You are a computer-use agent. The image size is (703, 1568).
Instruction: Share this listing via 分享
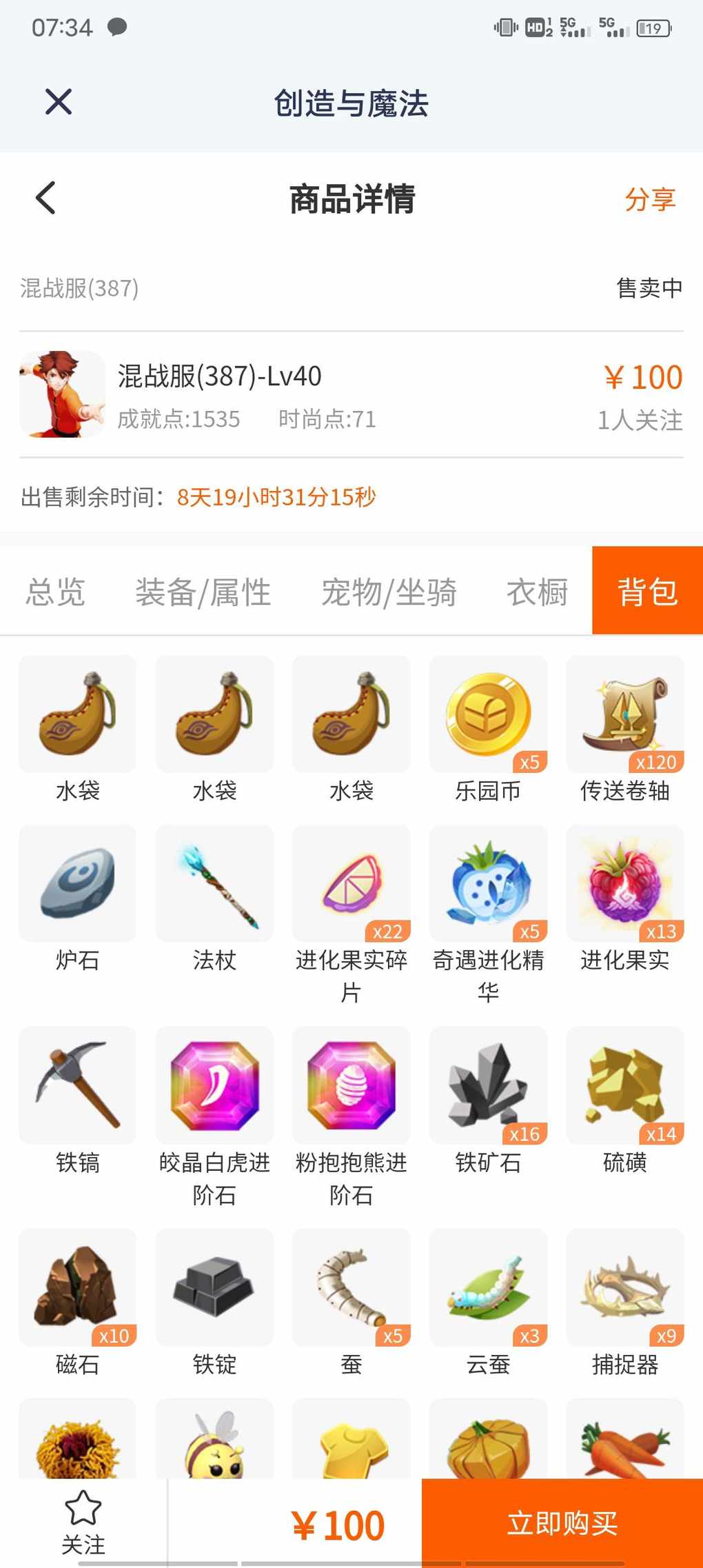point(649,199)
